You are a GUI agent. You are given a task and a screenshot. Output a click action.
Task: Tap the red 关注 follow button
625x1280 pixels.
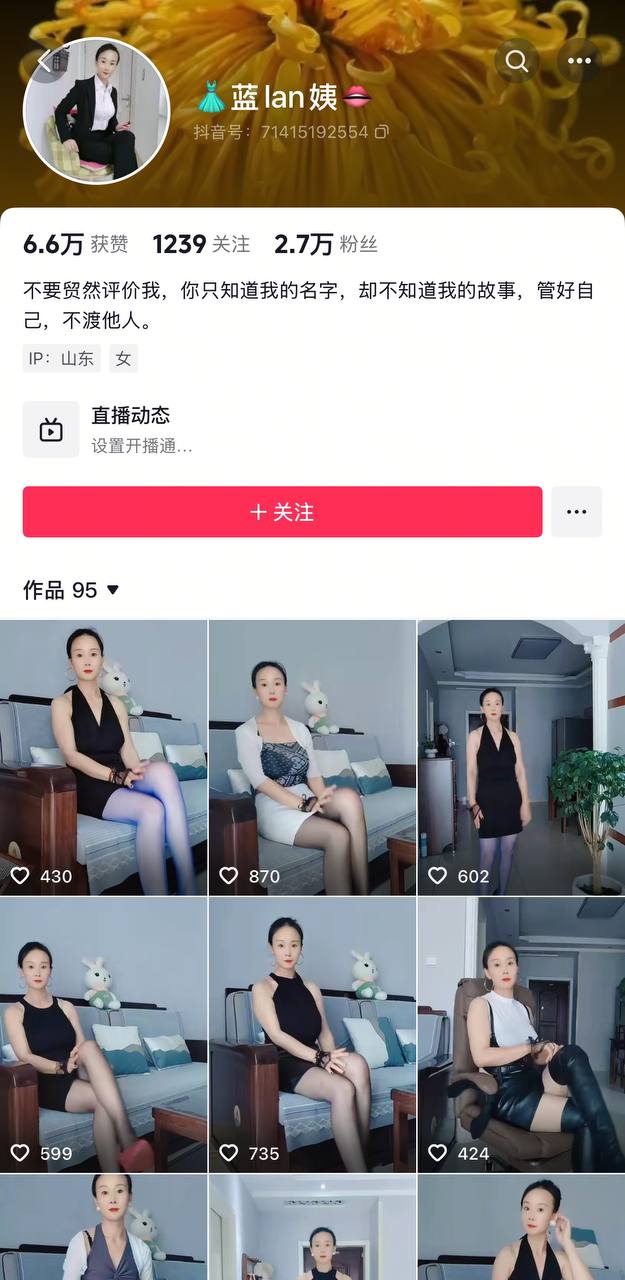[x=282, y=512]
